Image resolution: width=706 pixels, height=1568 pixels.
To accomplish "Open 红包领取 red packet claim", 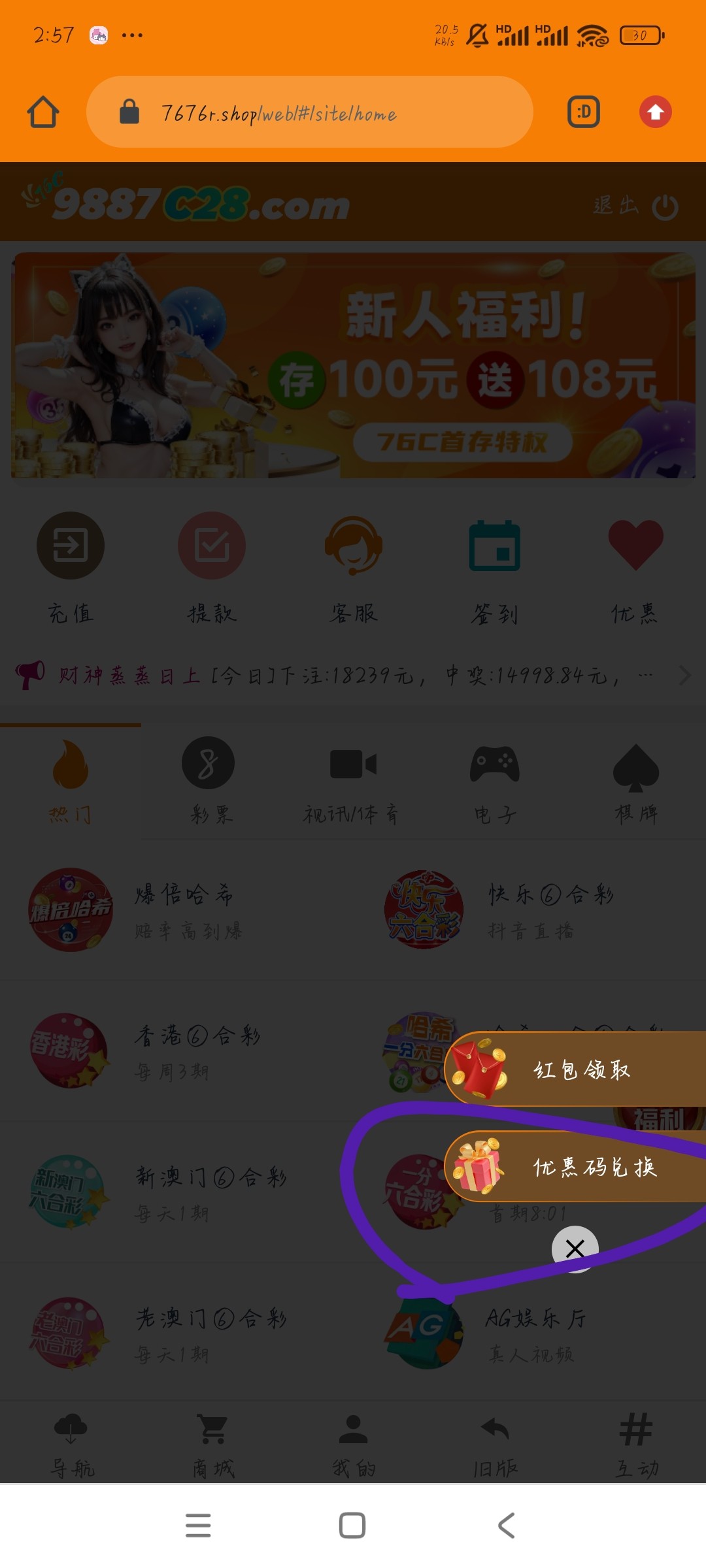I will [575, 1070].
